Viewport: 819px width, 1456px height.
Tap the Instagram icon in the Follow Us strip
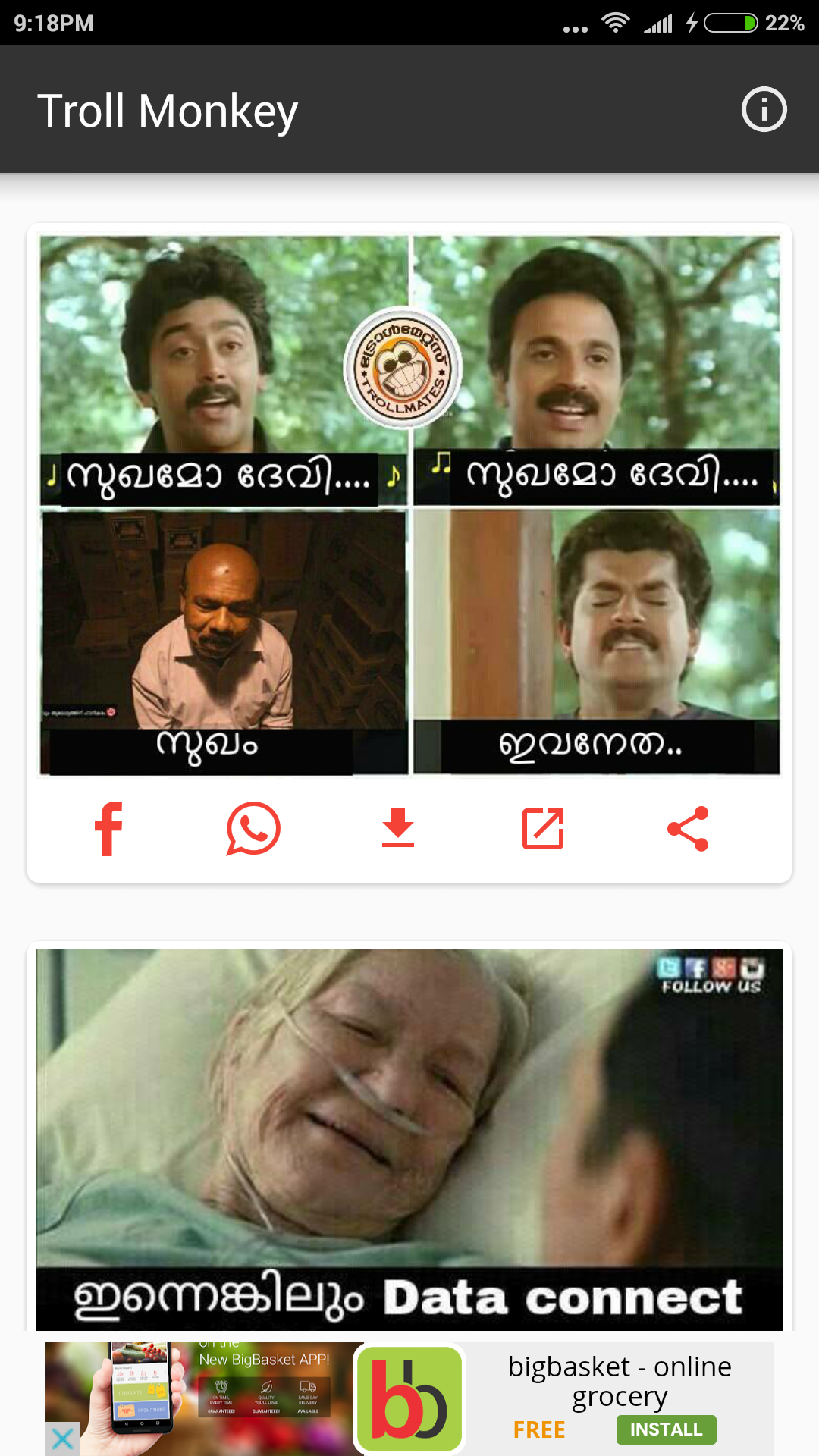[x=751, y=967]
